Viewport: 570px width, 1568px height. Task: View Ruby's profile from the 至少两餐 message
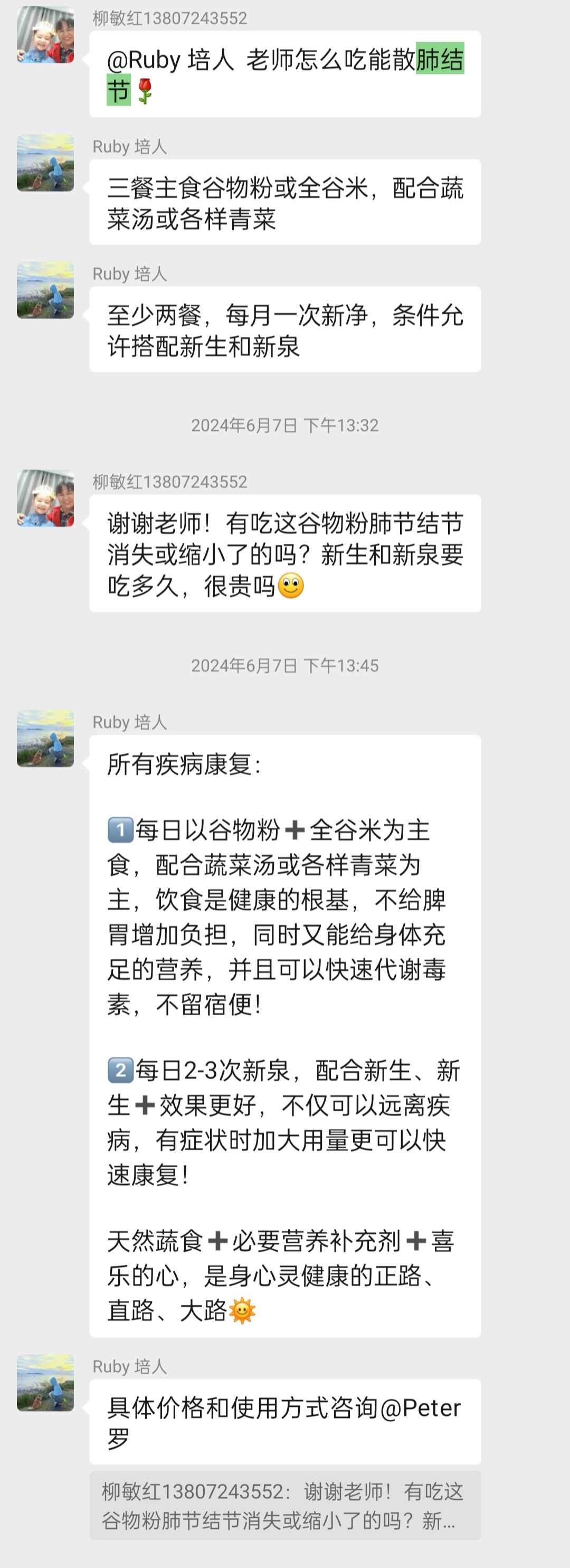[x=45, y=290]
